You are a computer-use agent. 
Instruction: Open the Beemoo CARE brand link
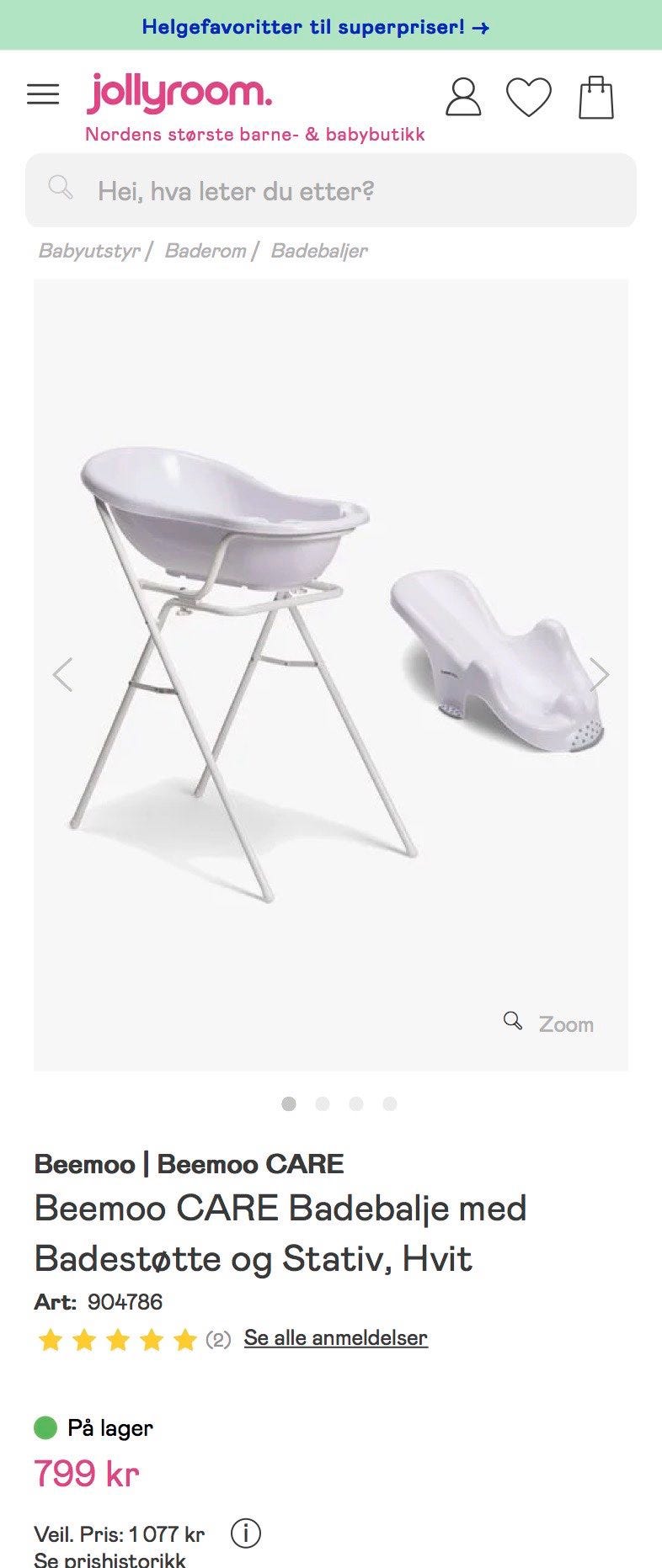250,1164
